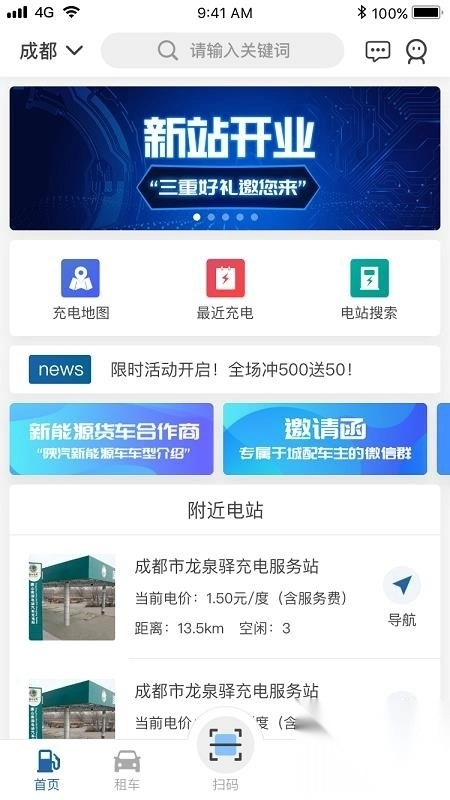Open the 邀请函 invitation card
This screenshot has width=450, height=800.
click(x=324, y=439)
